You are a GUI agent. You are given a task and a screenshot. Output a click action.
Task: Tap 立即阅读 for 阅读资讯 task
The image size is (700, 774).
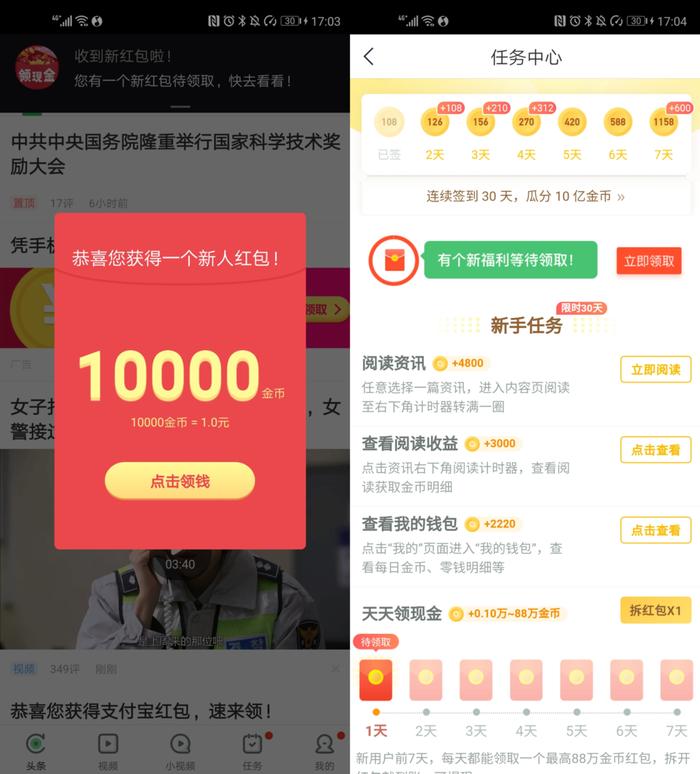click(x=655, y=369)
